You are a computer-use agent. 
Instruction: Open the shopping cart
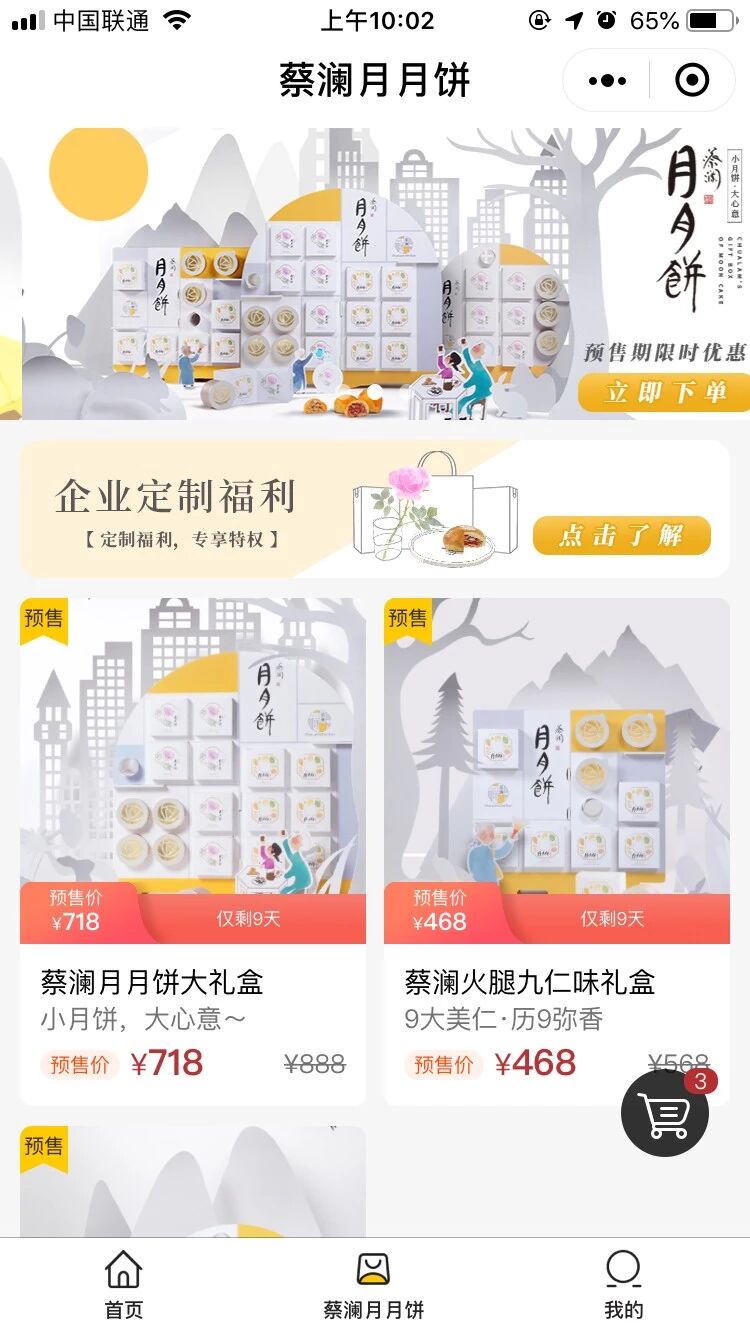coord(665,1113)
